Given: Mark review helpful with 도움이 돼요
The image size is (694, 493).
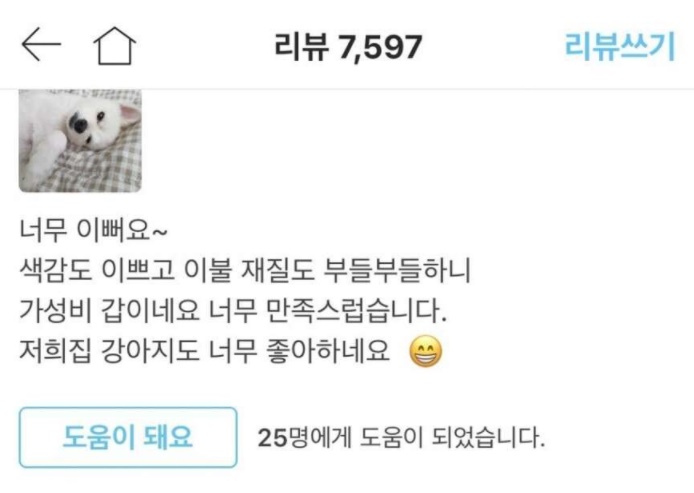Looking at the screenshot, I should click(128, 438).
